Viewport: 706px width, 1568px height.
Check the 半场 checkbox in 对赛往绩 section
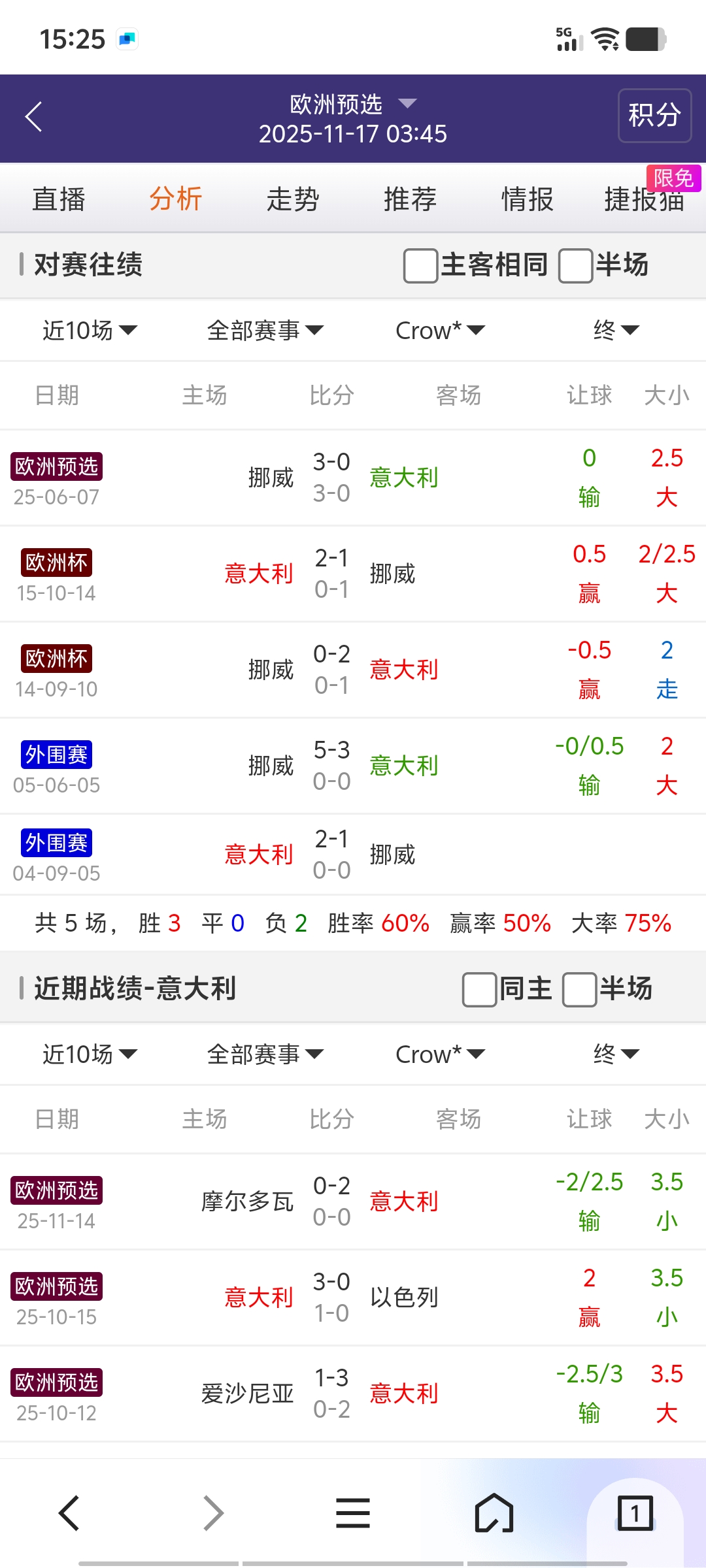coord(577,266)
